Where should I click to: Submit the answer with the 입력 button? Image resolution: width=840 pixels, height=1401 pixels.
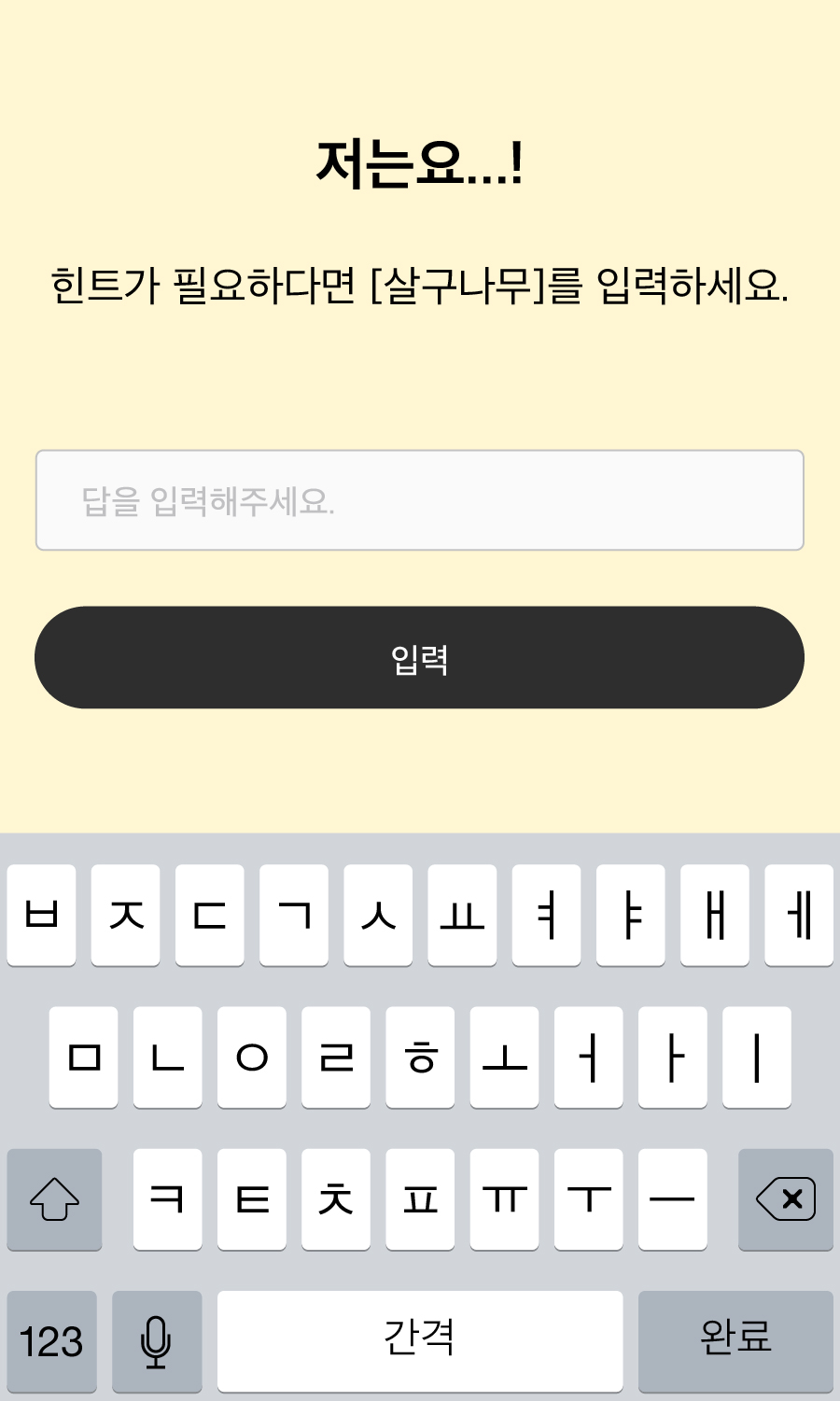[x=419, y=658]
